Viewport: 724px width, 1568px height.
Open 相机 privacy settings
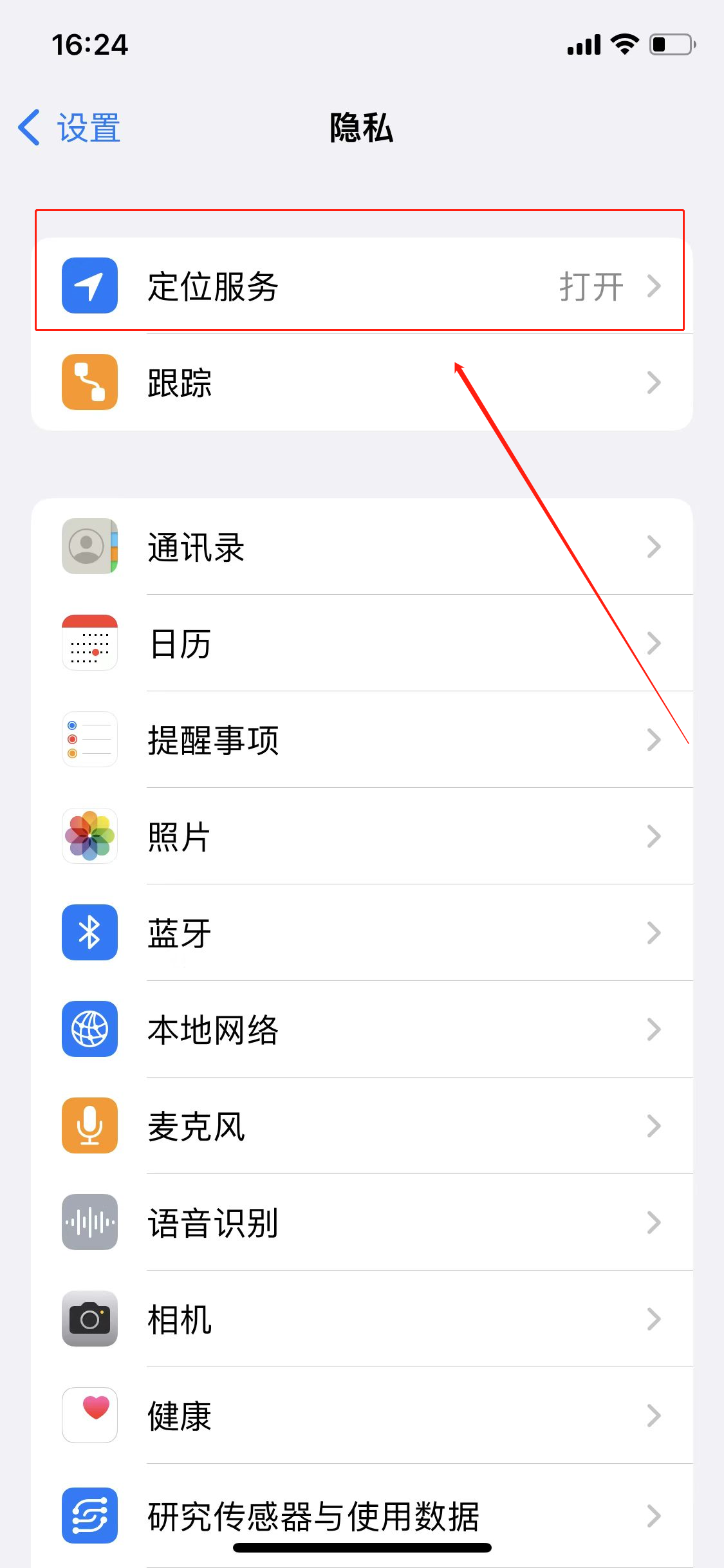pos(360,1320)
